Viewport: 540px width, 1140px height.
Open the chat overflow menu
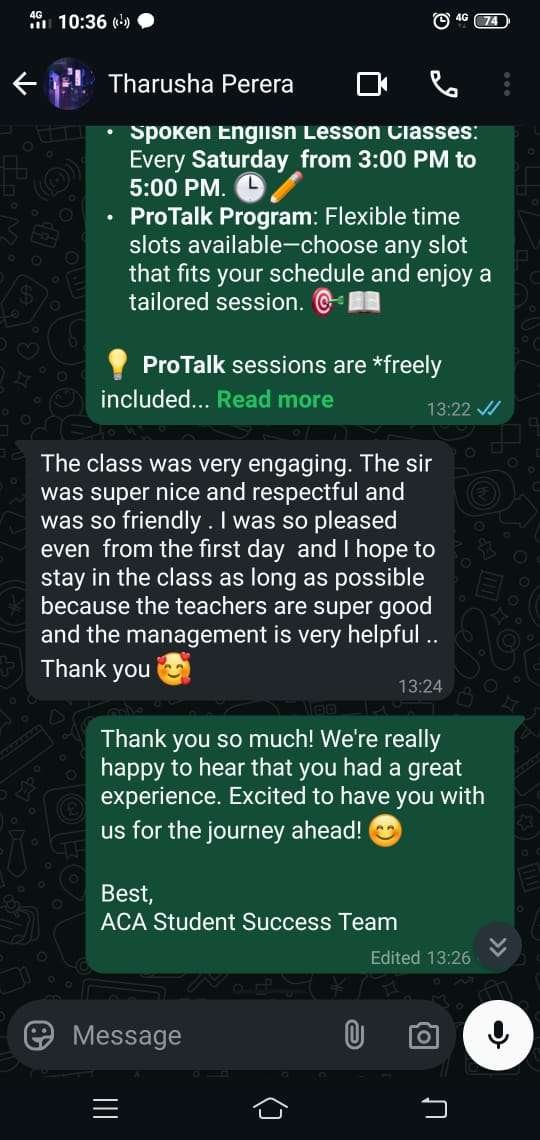click(507, 84)
